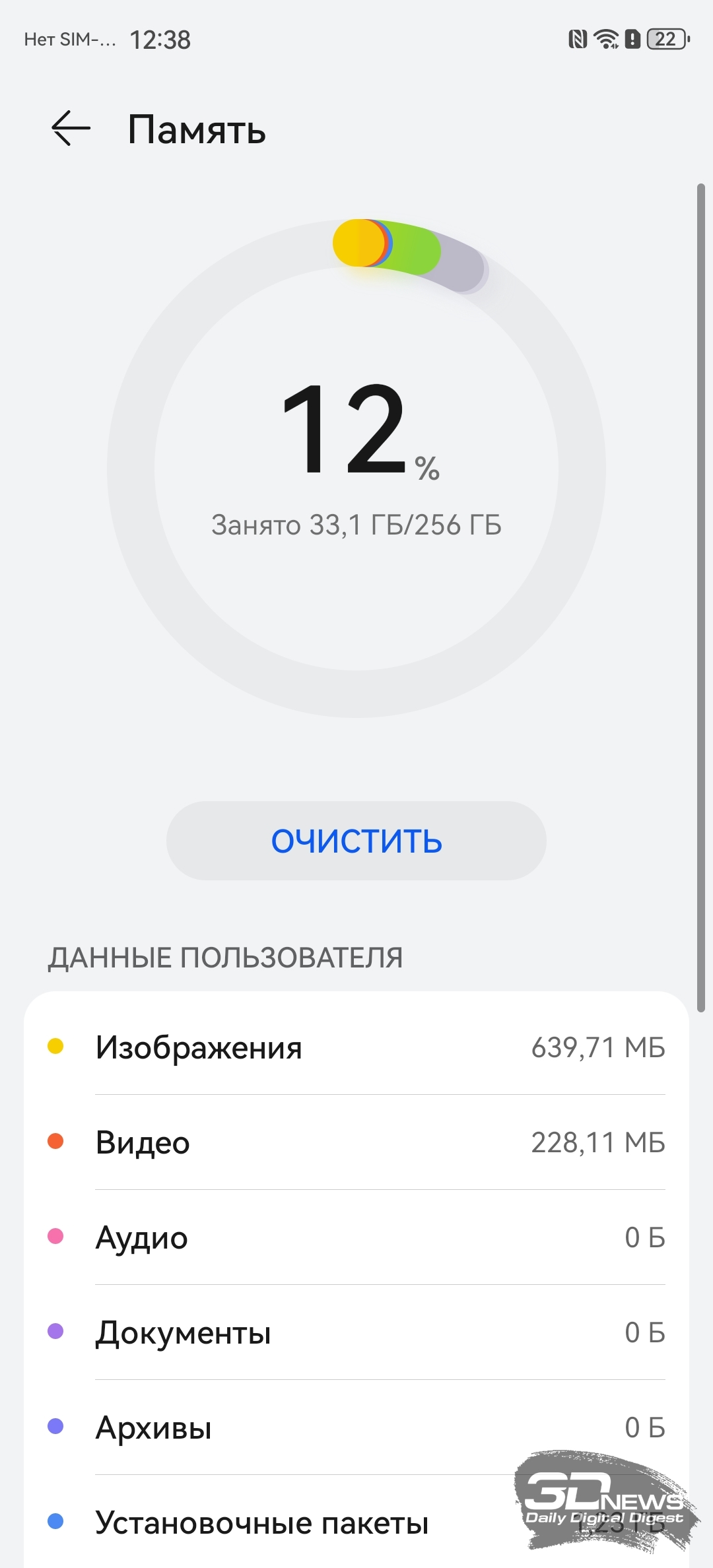Open the Видео storage row
713x1568 pixels.
(x=356, y=1142)
